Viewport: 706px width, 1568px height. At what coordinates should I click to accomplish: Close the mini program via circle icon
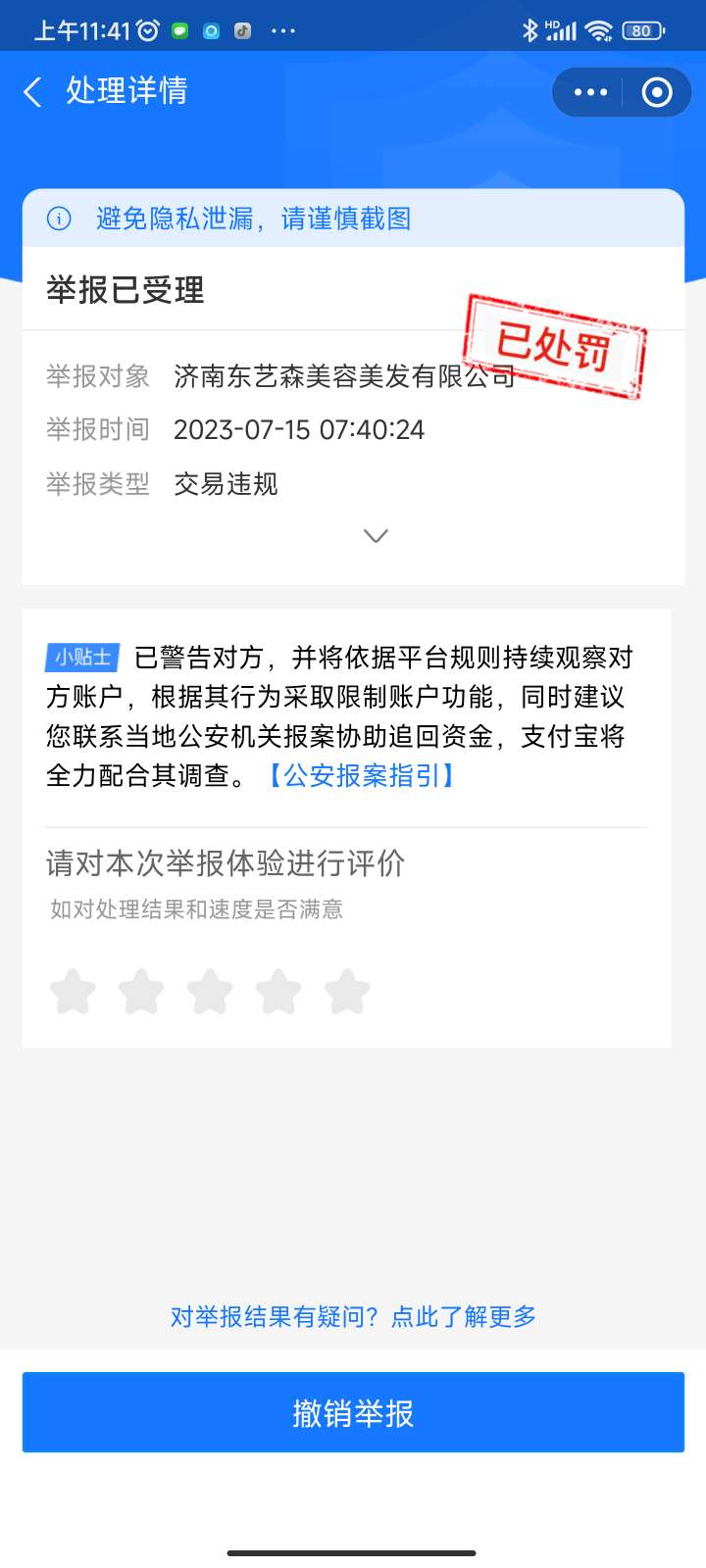click(656, 92)
